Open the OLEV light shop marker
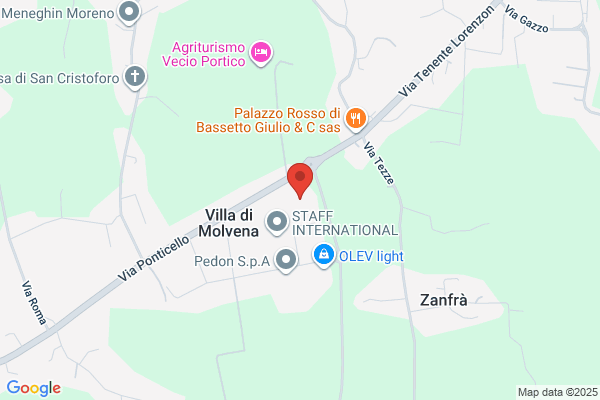600x400 pixels. [324, 255]
